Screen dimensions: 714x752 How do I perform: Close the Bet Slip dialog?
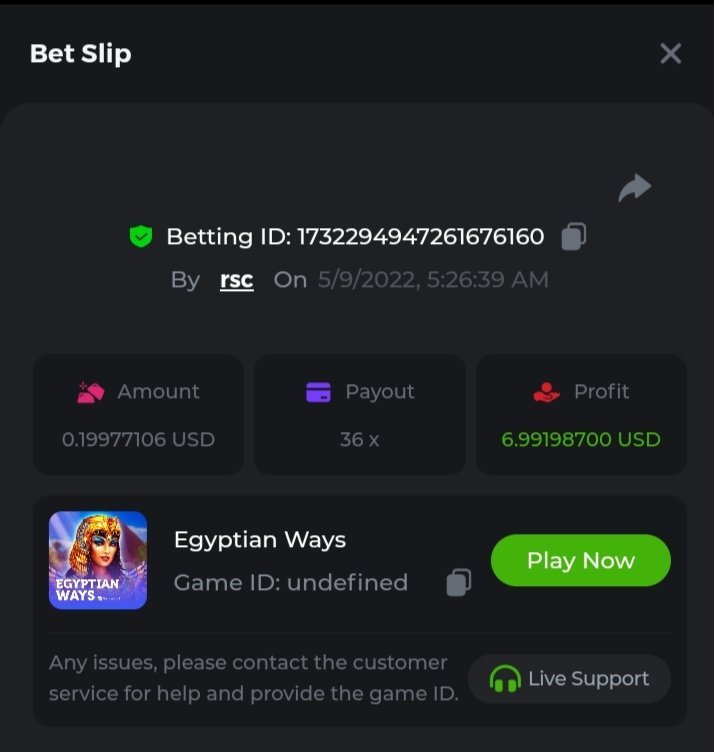click(x=670, y=54)
